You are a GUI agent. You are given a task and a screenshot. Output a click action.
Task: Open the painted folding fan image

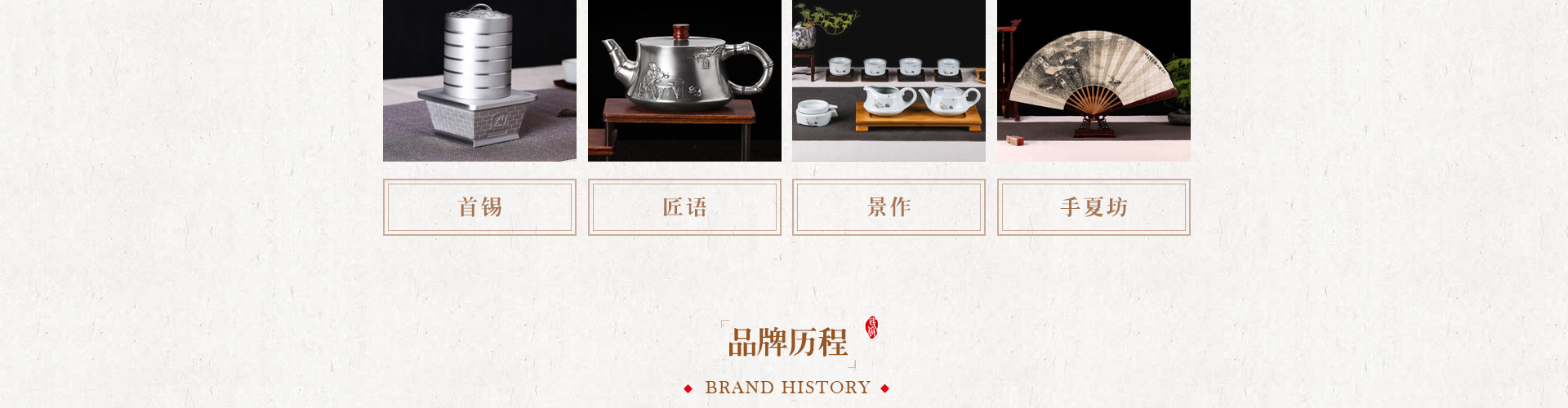coord(1094,80)
